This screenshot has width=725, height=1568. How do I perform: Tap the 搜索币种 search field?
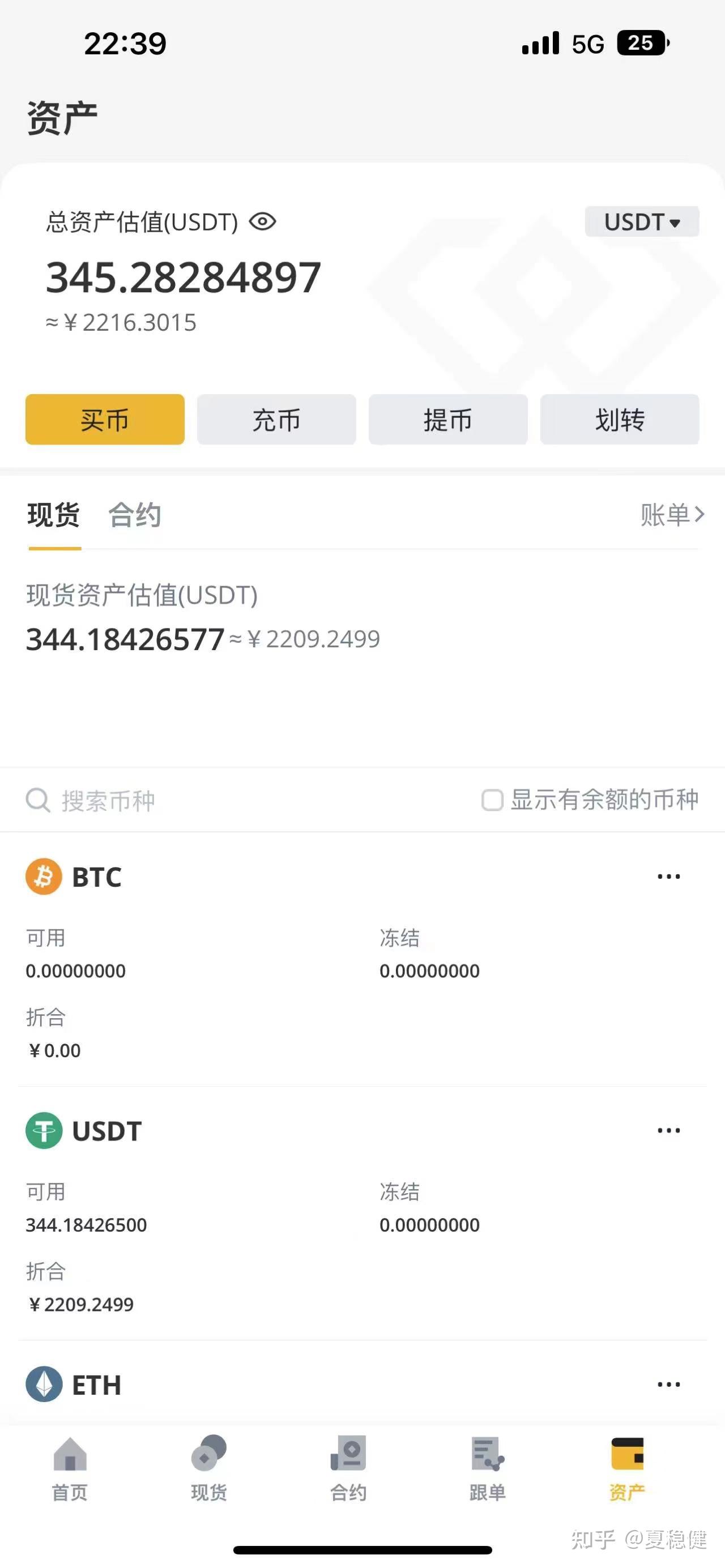pyautogui.click(x=108, y=801)
